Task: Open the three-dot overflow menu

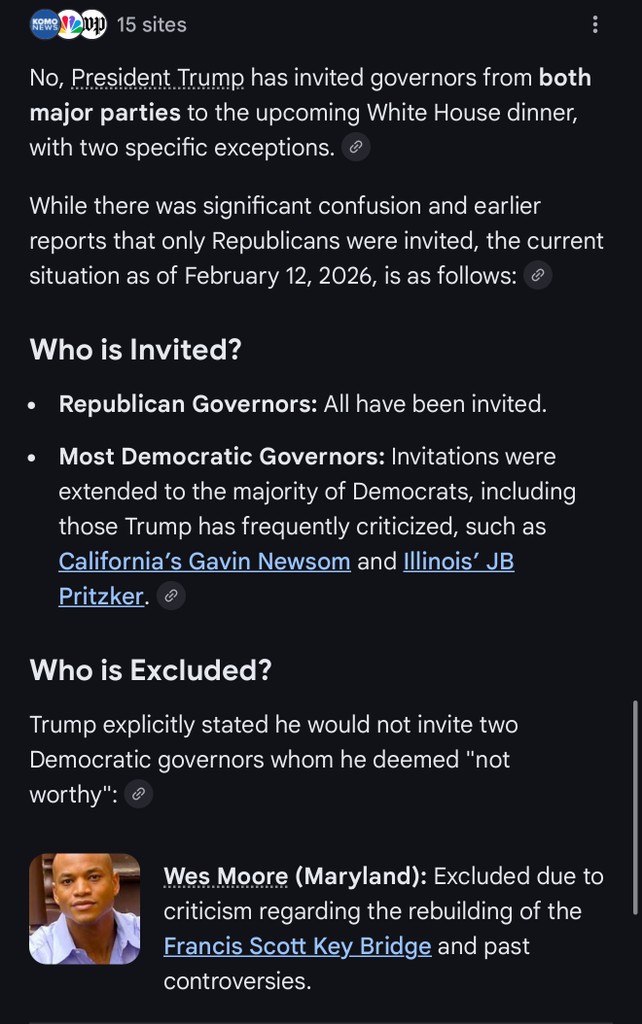Action: point(596,24)
